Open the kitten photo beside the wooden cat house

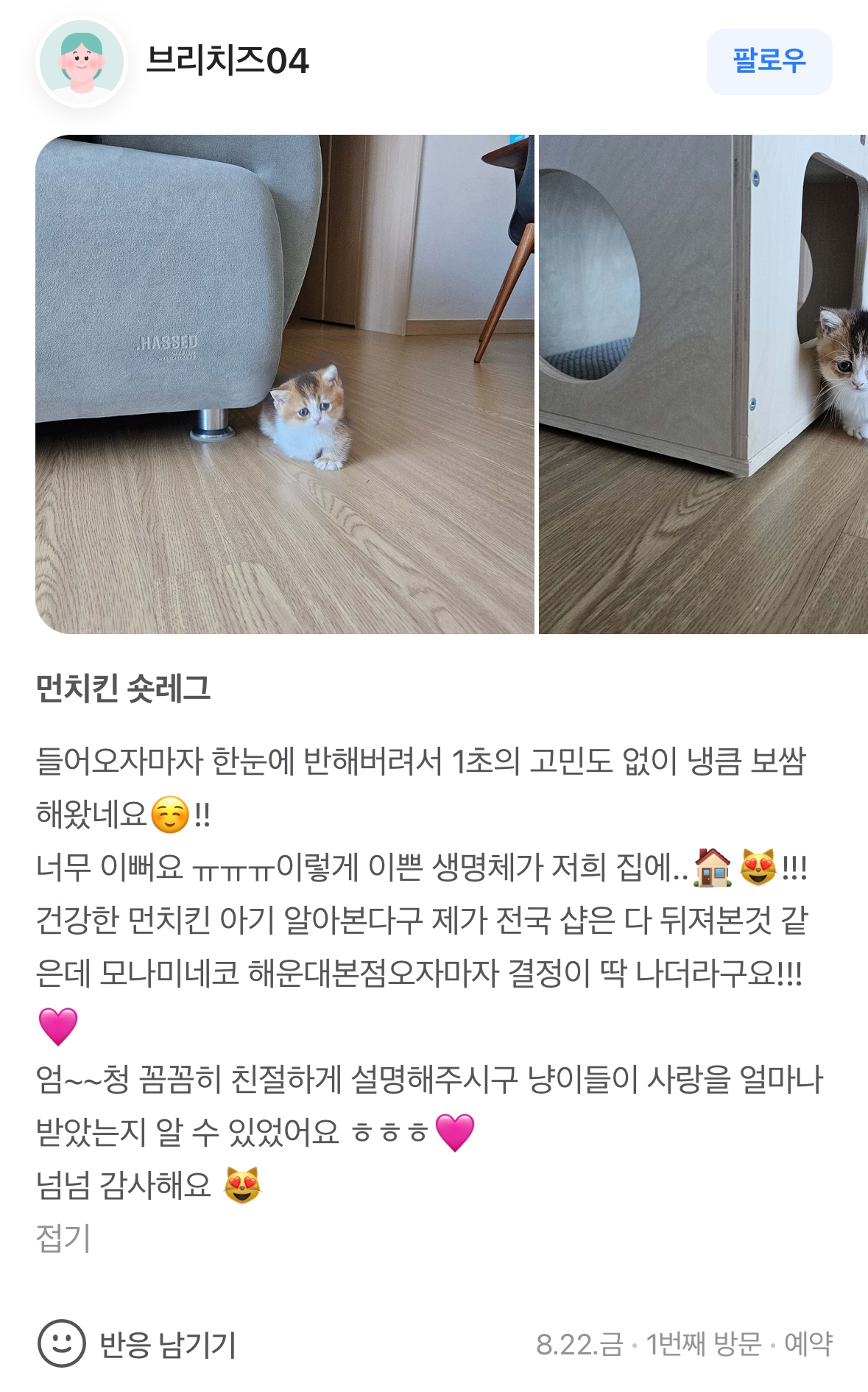pyautogui.click(x=703, y=384)
